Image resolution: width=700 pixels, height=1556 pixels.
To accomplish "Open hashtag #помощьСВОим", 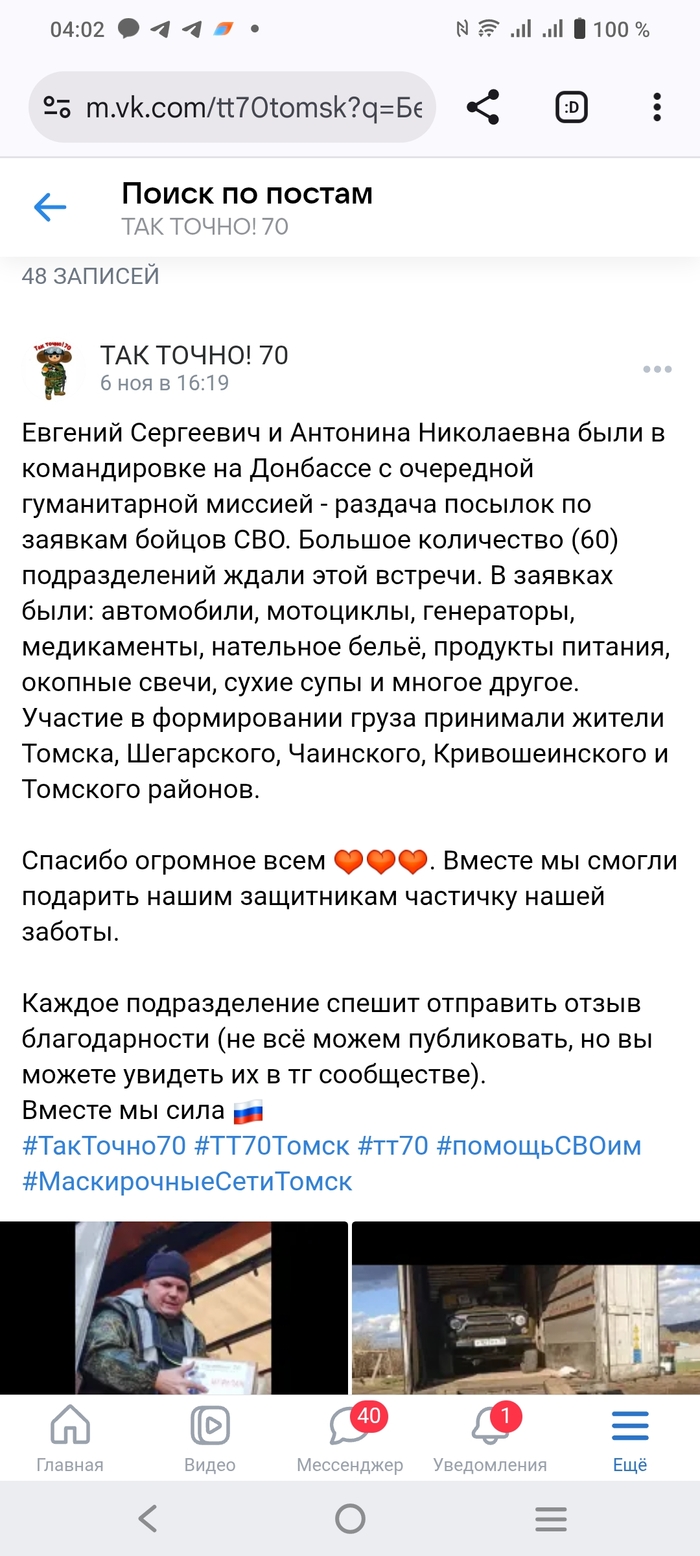I will pyautogui.click(x=538, y=1145).
